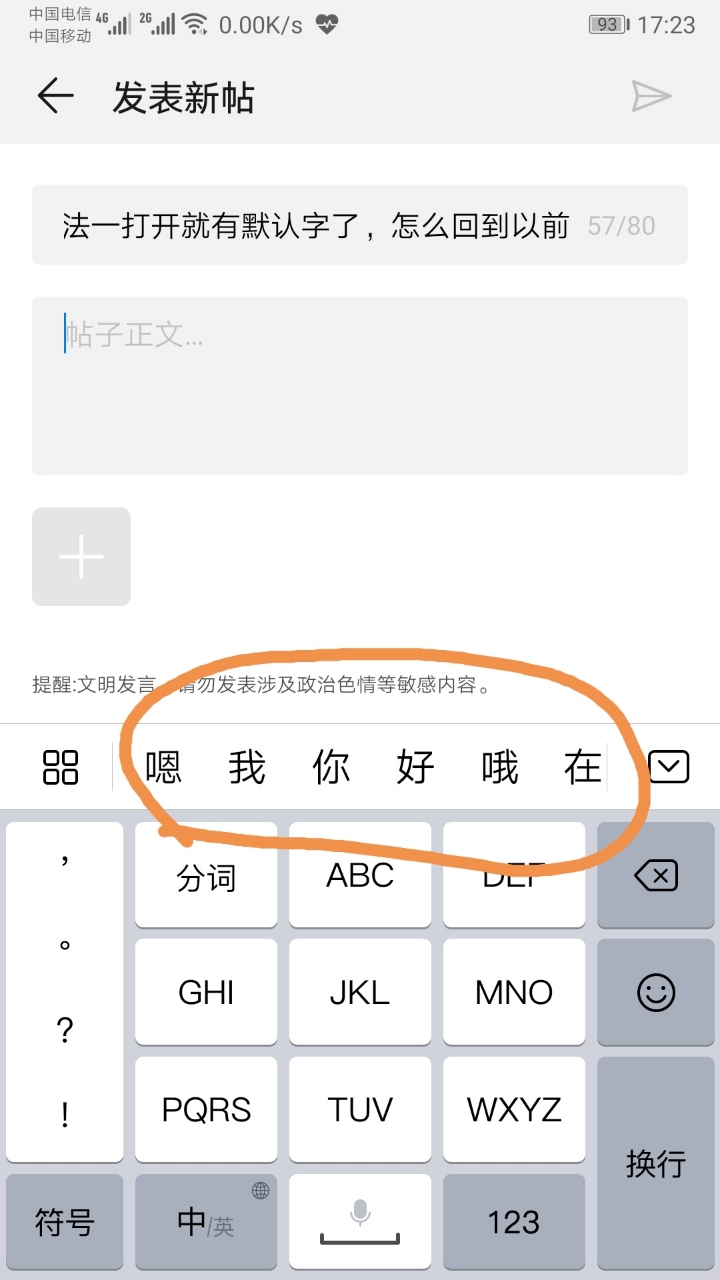Image resolution: width=720 pixels, height=1280 pixels.
Task: Pick the suggested word 我
Action: tap(247, 767)
